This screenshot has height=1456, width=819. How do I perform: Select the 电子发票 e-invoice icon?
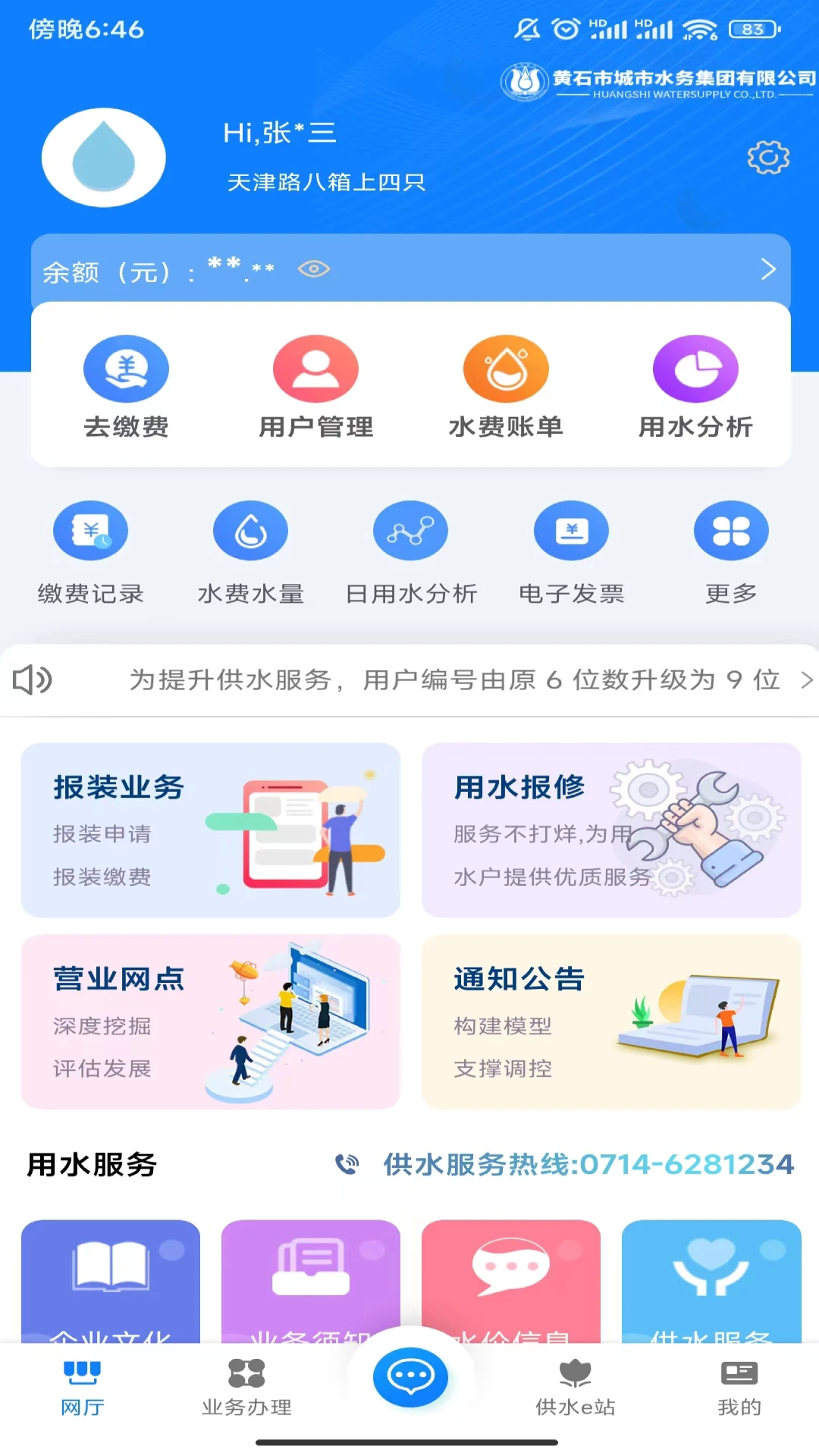(x=571, y=531)
